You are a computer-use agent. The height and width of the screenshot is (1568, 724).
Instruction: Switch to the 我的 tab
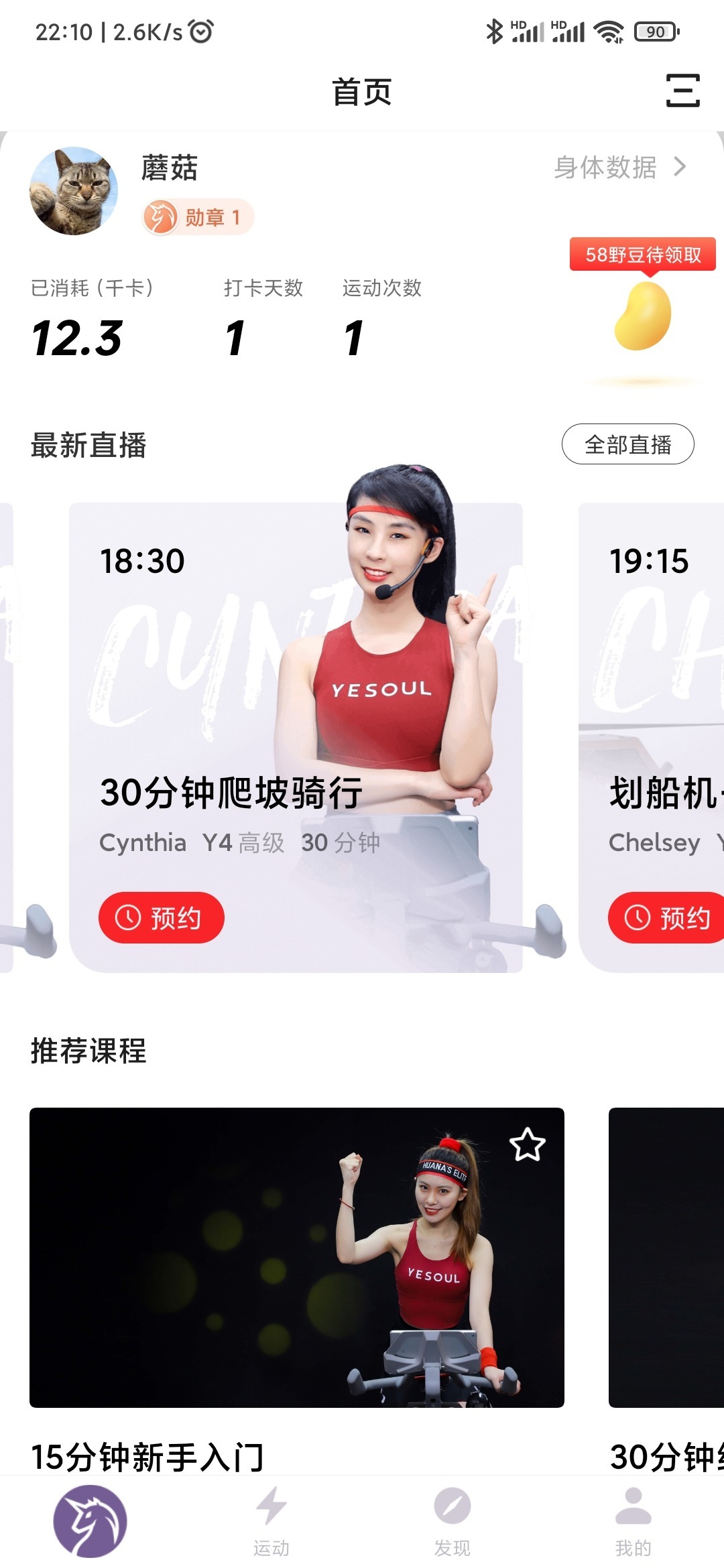pyautogui.click(x=633, y=1520)
